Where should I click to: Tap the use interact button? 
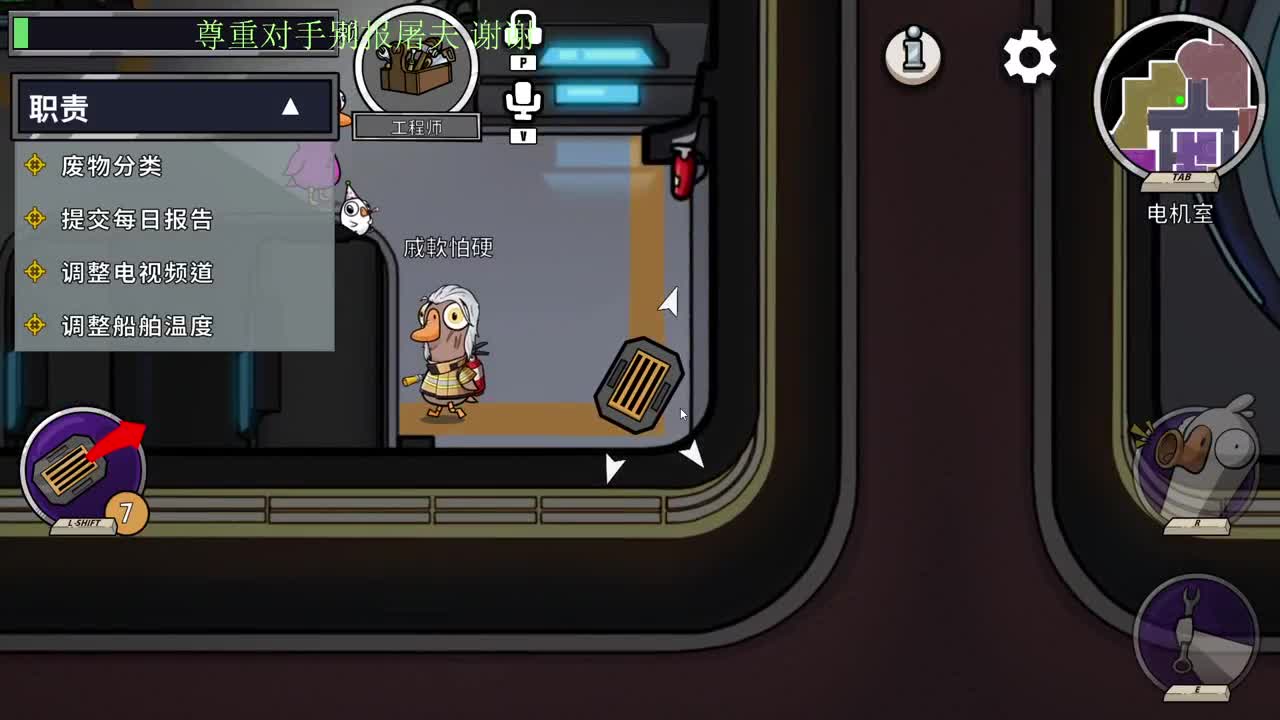[x=1195, y=635]
